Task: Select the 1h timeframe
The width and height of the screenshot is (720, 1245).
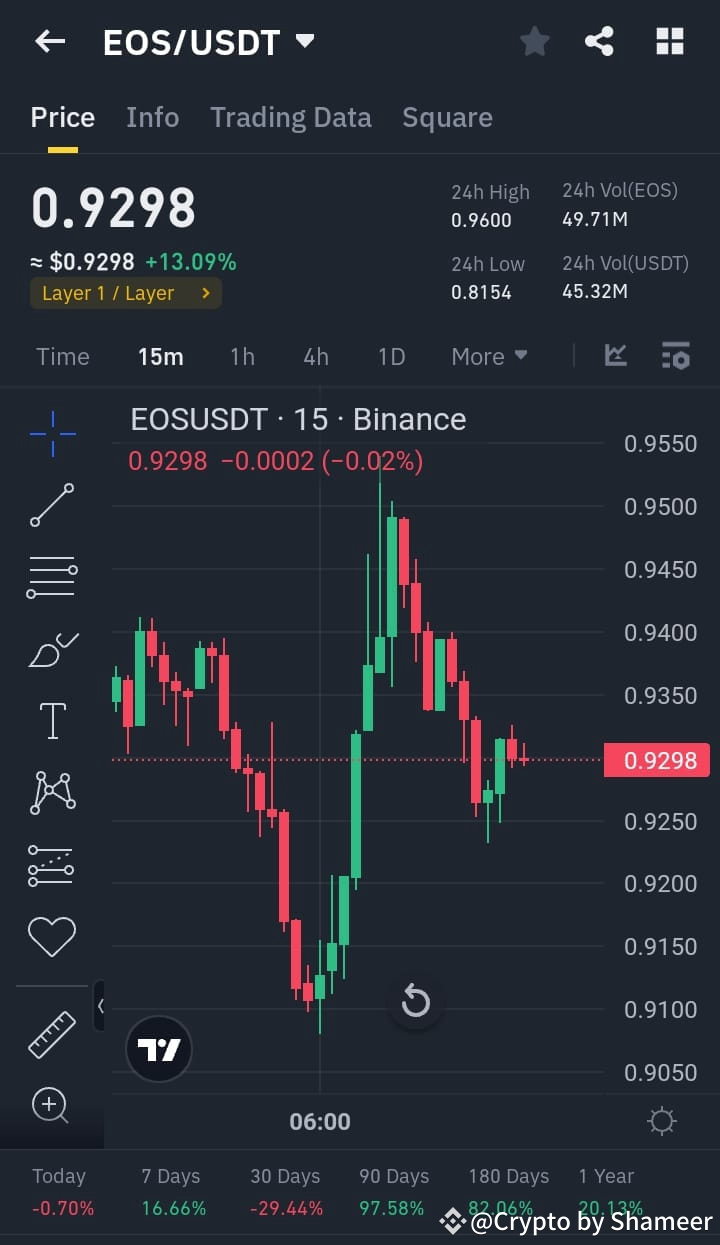Action: (x=241, y=356)
